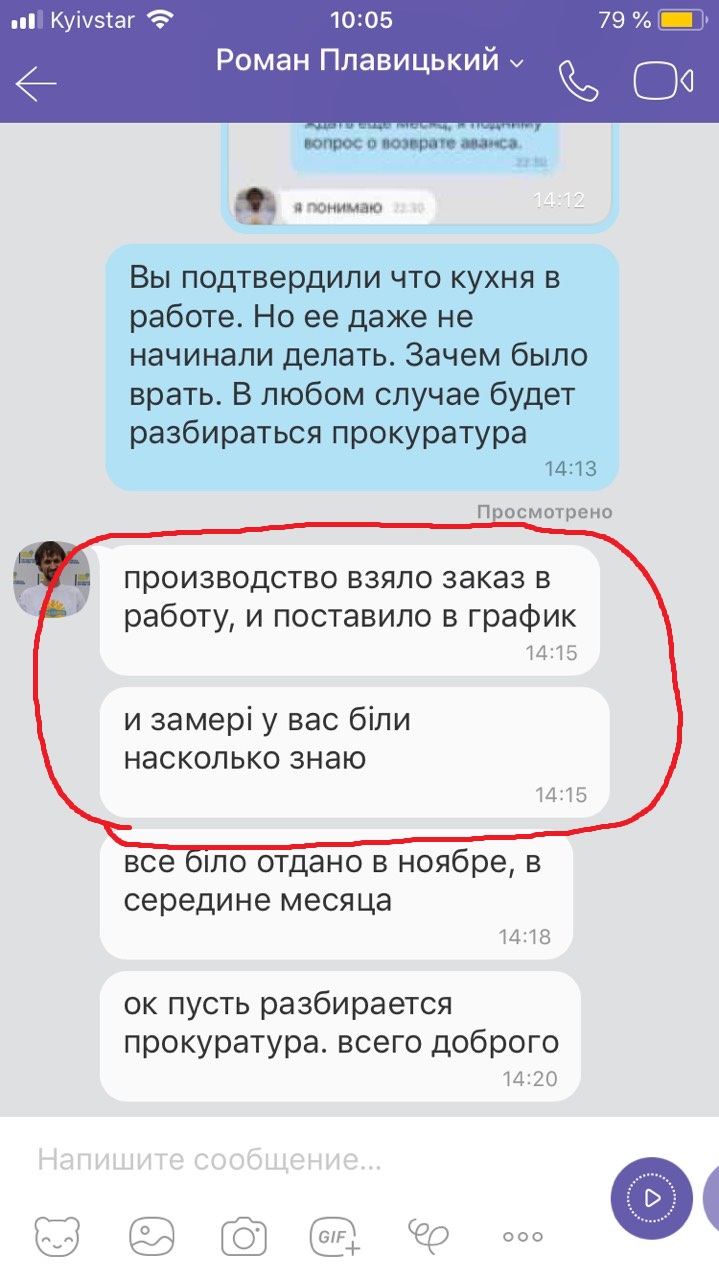Start a voice call
Viewport: 719px width, 1280px height.
579,82
